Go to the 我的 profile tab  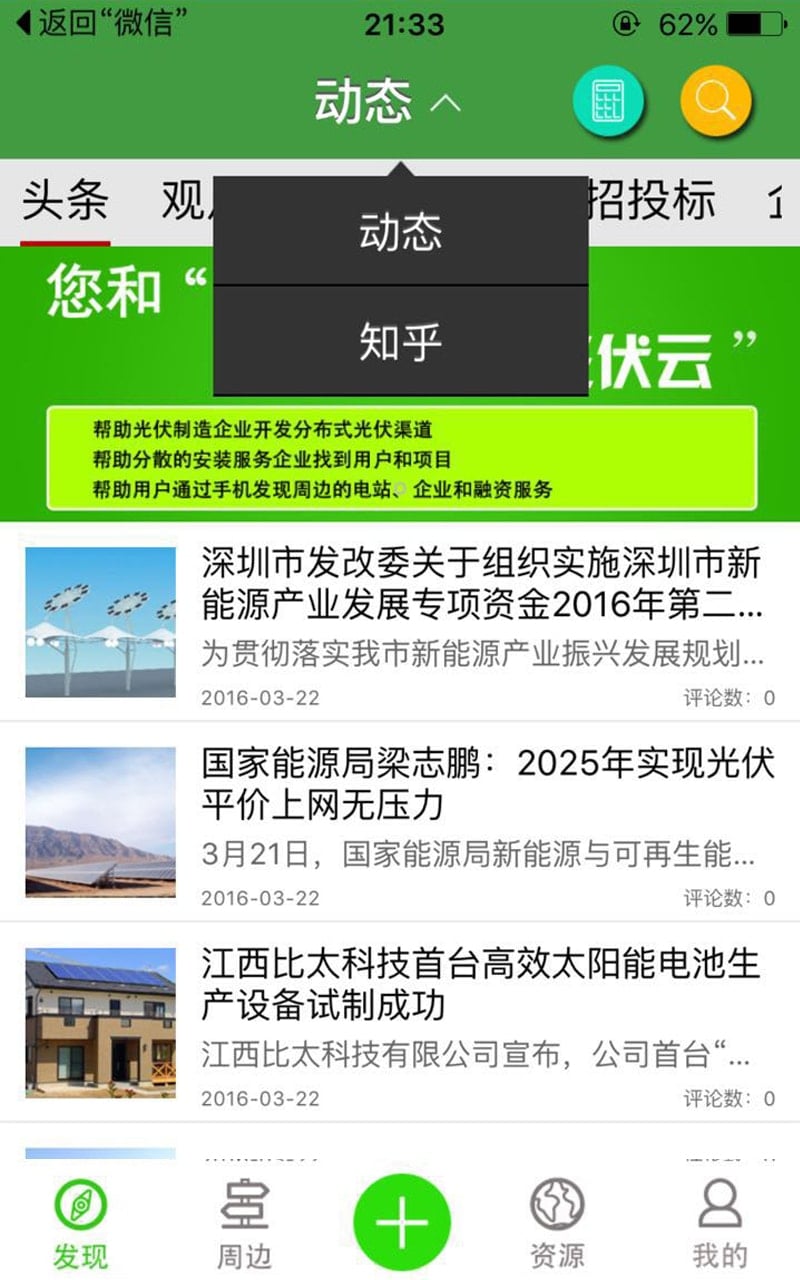tap(720, 1222)
